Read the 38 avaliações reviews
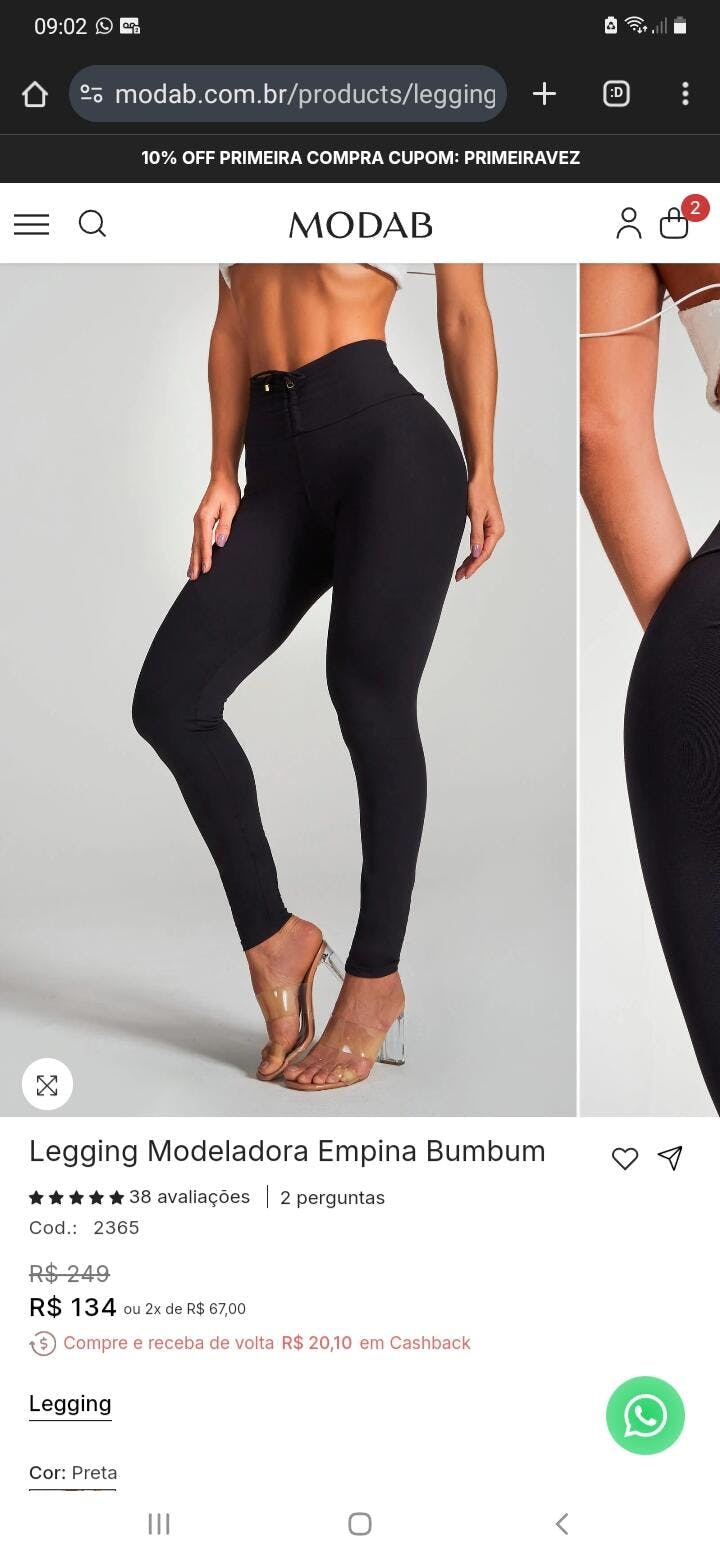The height and width of the screenshot is (1560, 720). click(189, 1197)
